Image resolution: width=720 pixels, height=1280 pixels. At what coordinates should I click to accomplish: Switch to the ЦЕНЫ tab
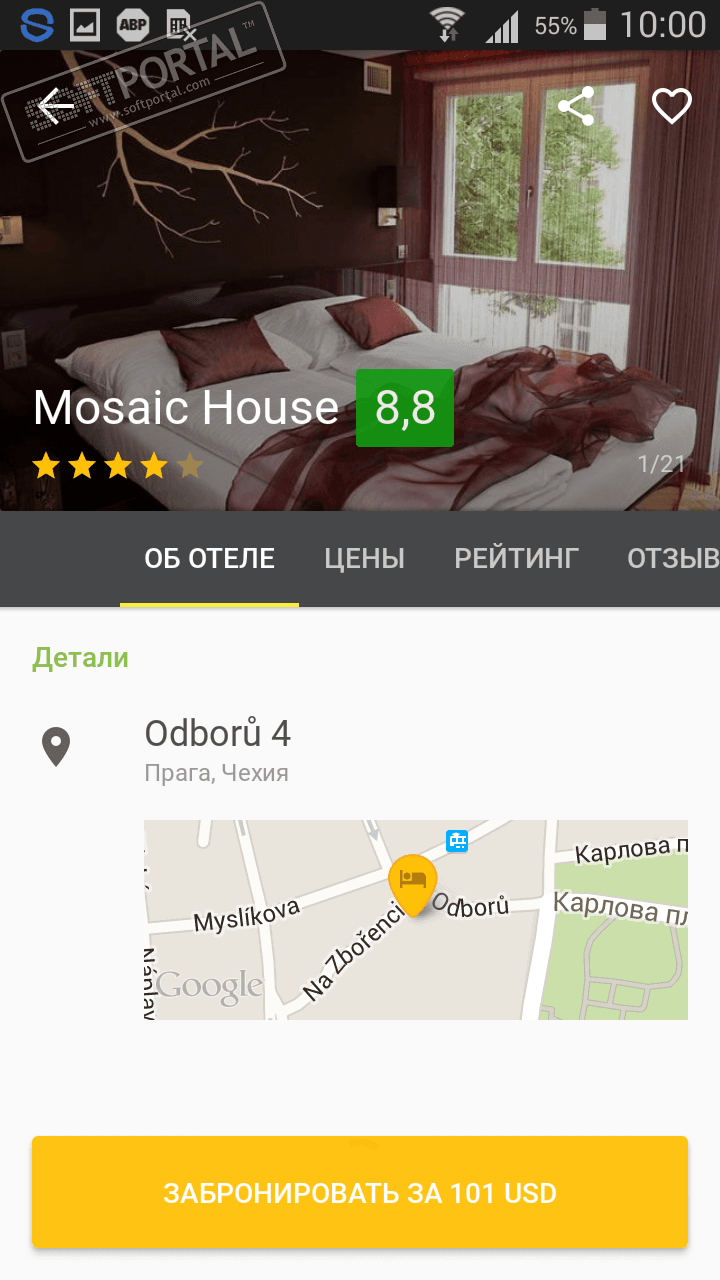tap(364, 558)
